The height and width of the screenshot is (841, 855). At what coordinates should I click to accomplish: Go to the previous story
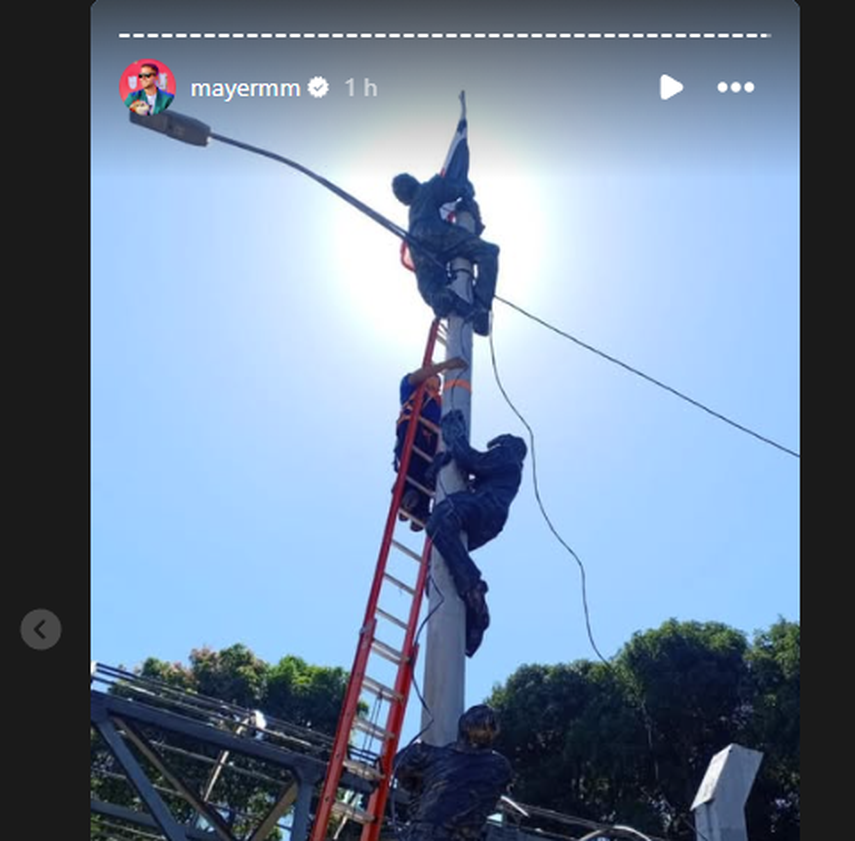coord(41,629)
